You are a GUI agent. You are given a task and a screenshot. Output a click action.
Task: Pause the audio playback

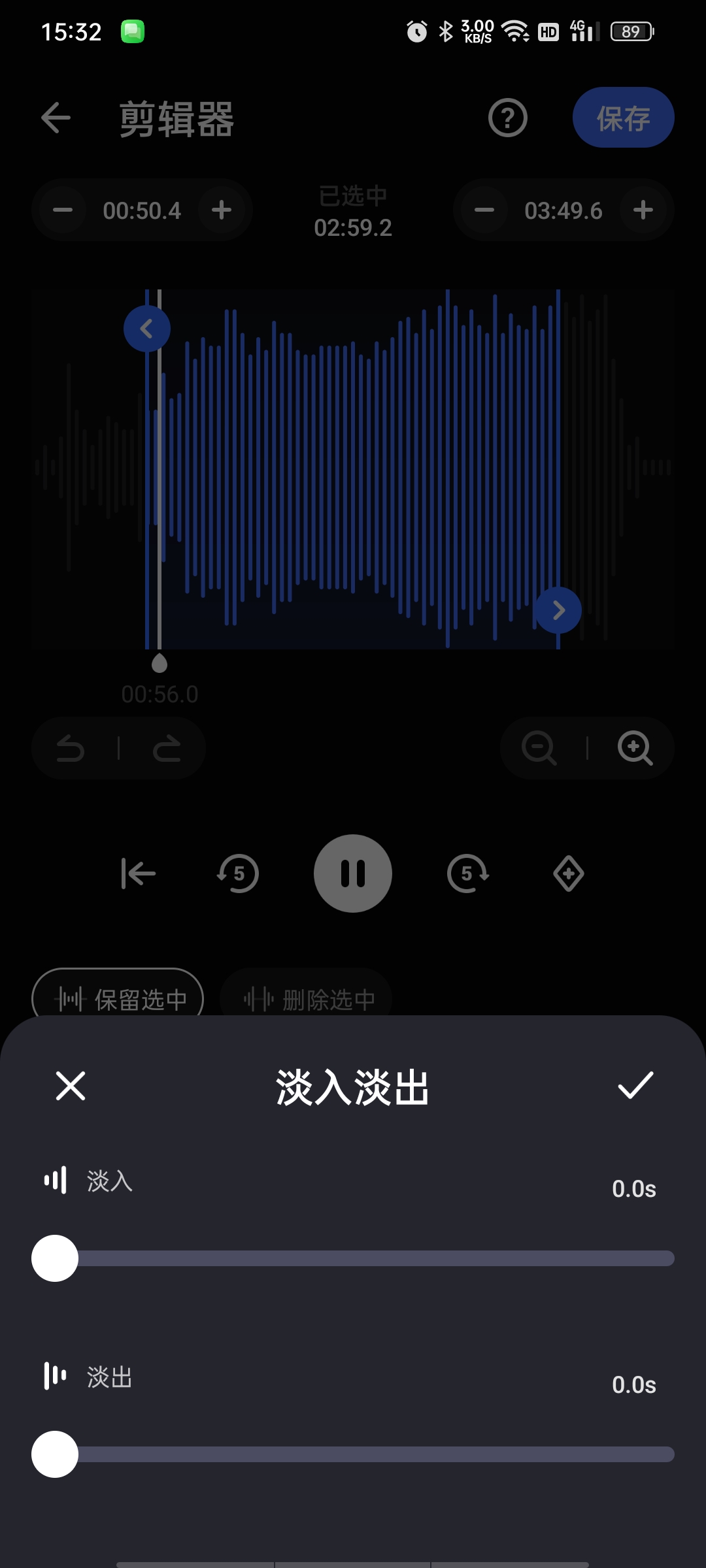(353, 874)
